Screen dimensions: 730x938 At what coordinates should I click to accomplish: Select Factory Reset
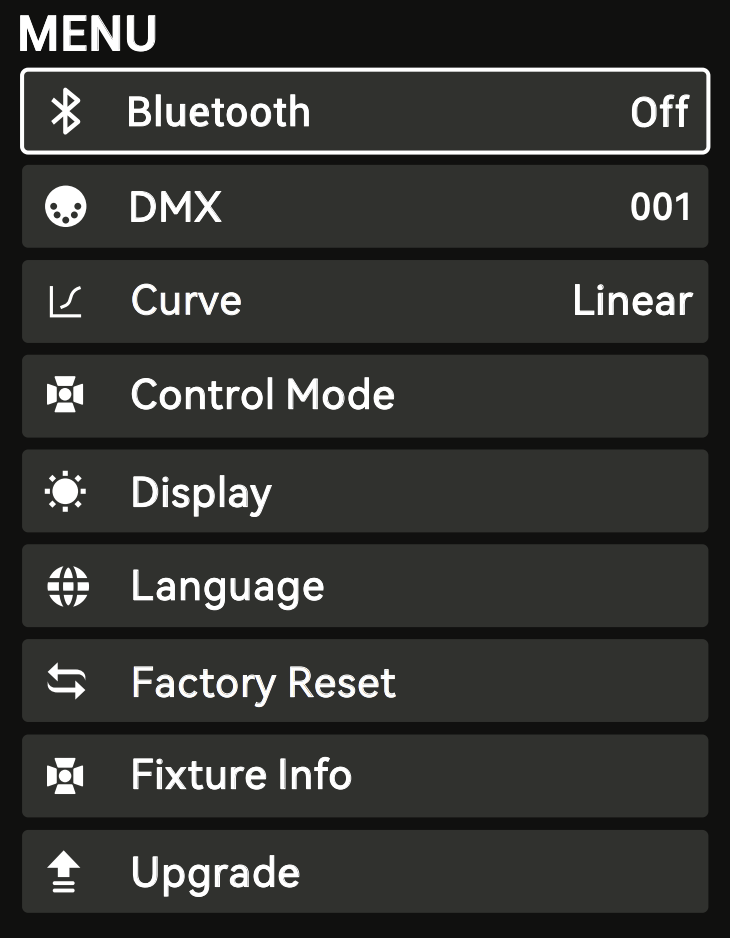tap(365, 681)
